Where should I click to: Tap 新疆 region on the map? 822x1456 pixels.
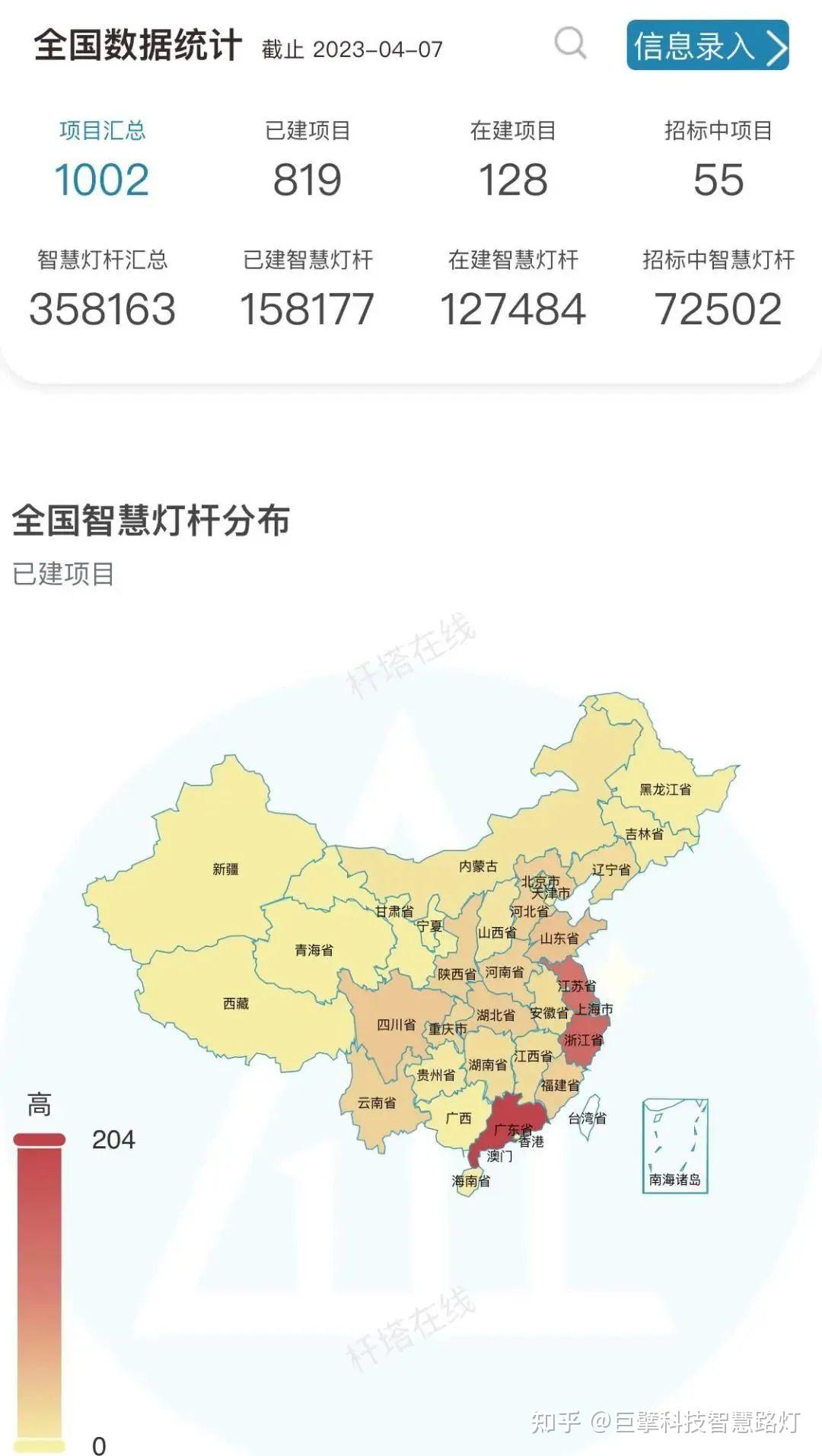225,868
